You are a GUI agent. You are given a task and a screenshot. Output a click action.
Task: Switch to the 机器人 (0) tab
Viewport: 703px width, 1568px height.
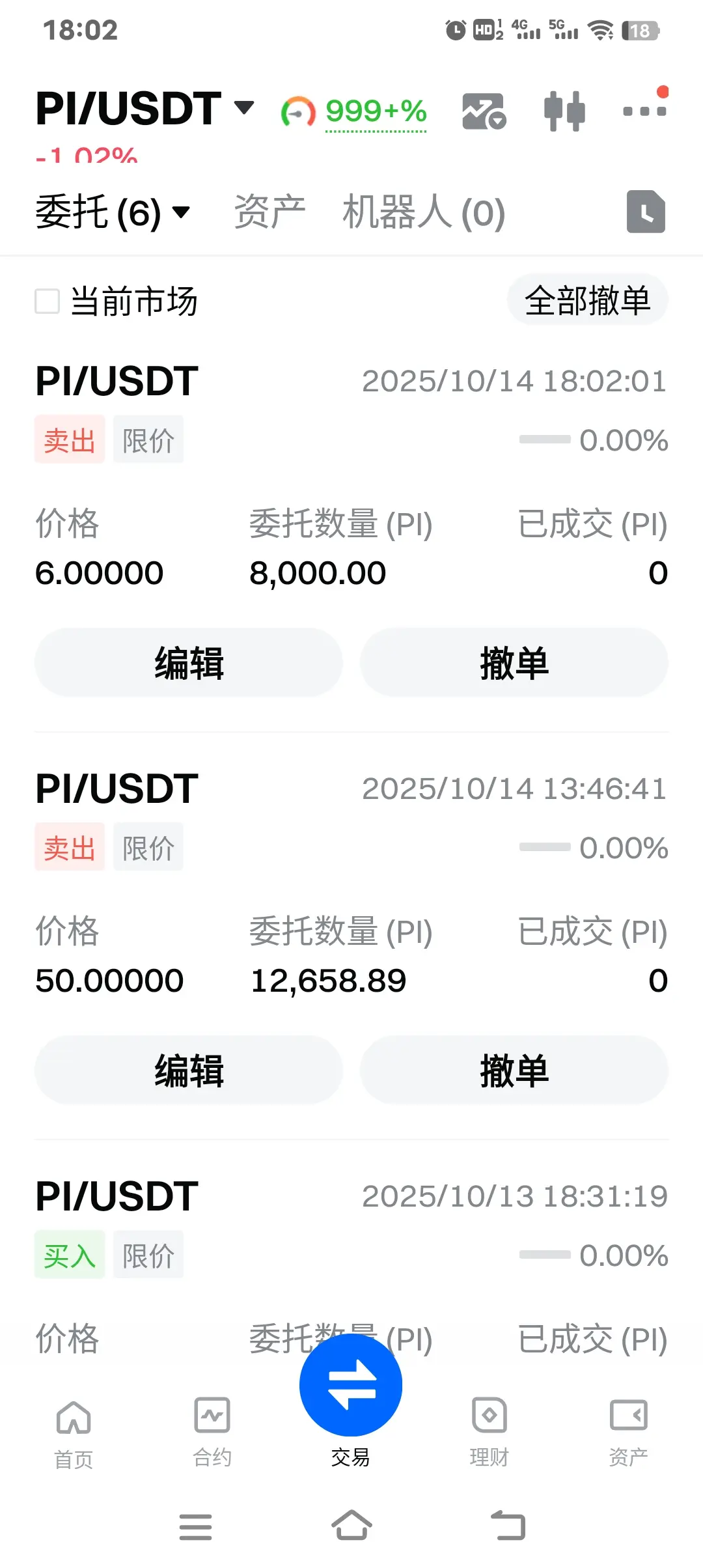click(x=423, y=212)
